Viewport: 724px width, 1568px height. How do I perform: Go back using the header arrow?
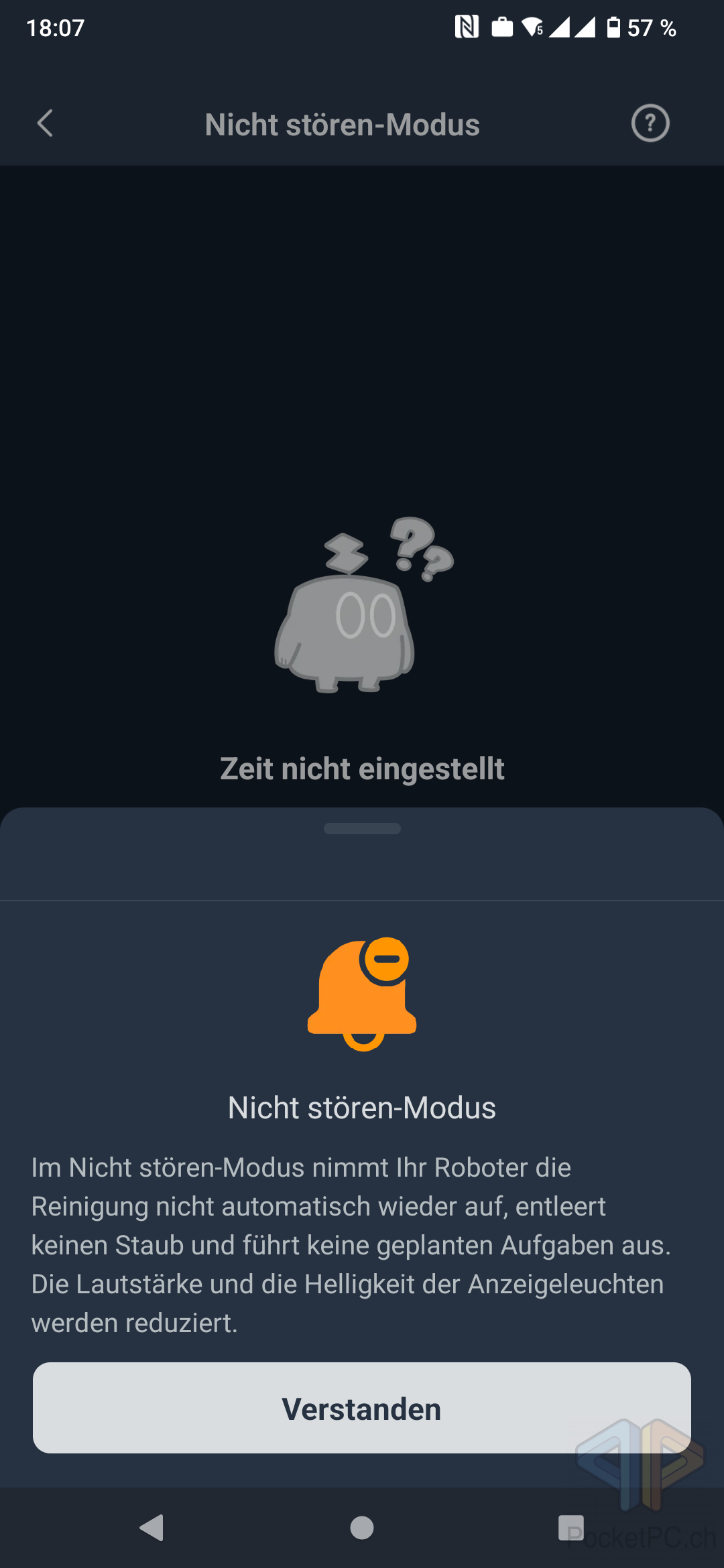pos(45,123)
